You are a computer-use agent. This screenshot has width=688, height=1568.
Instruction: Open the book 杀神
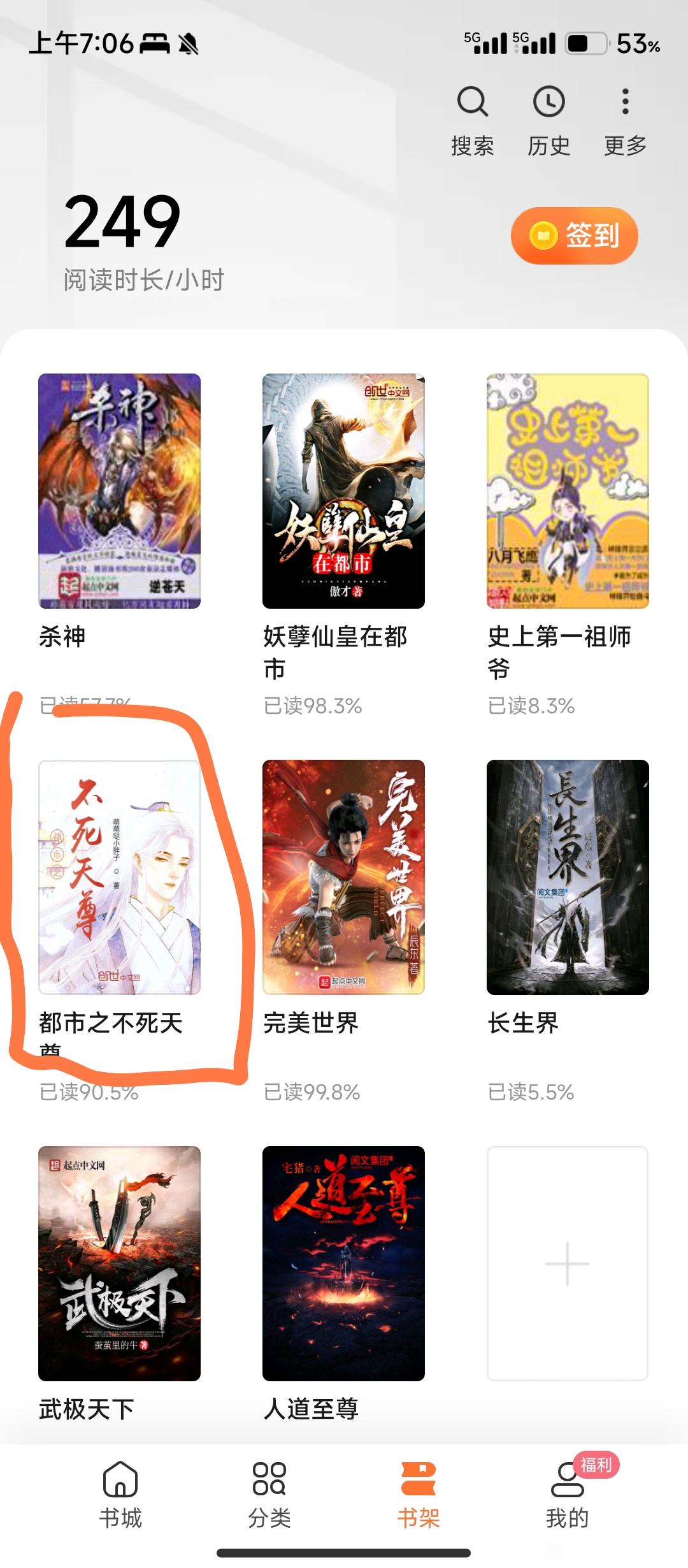click(119, 491)
